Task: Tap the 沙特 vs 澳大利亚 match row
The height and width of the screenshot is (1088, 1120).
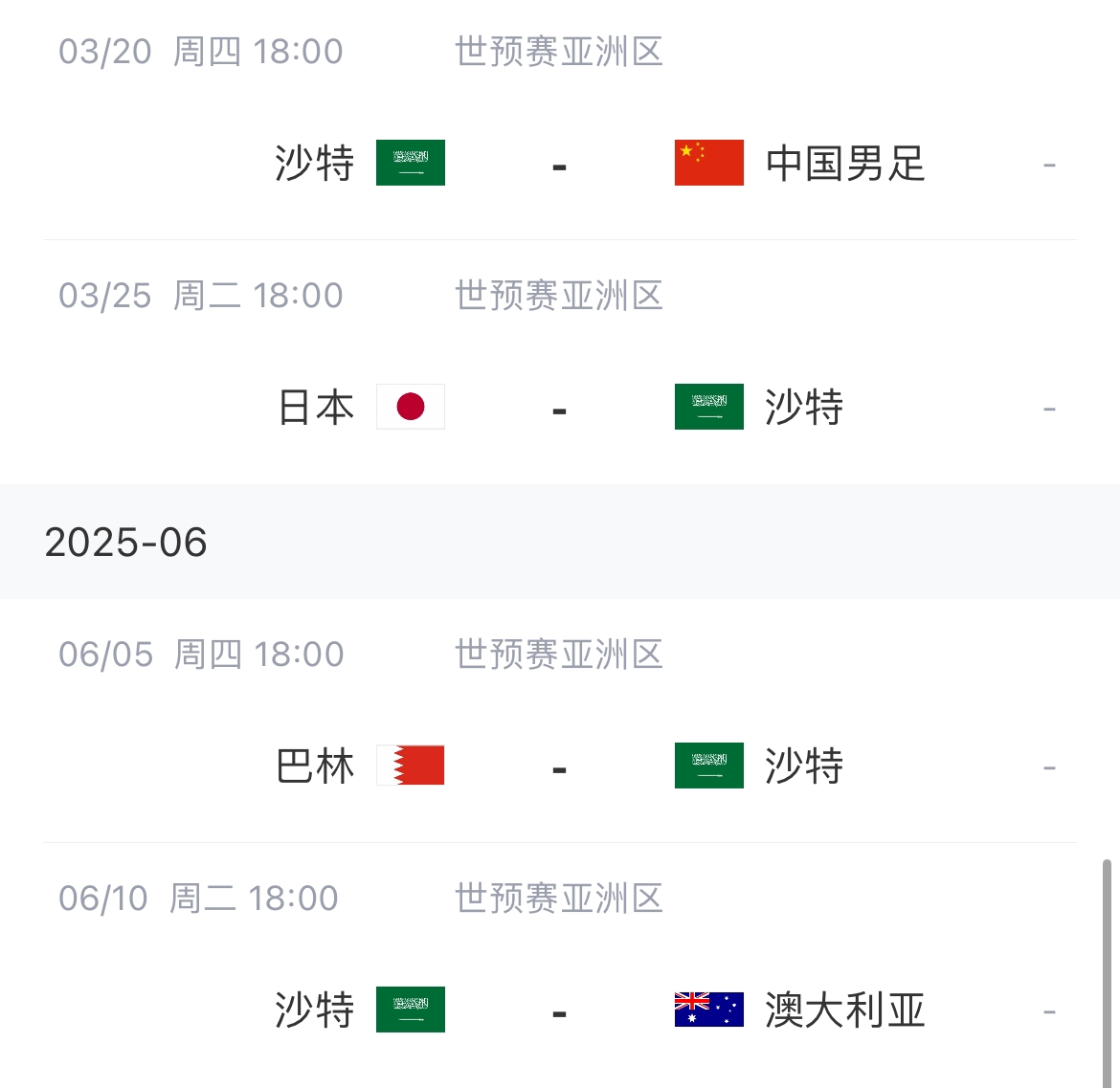Action: (559, 1010)
